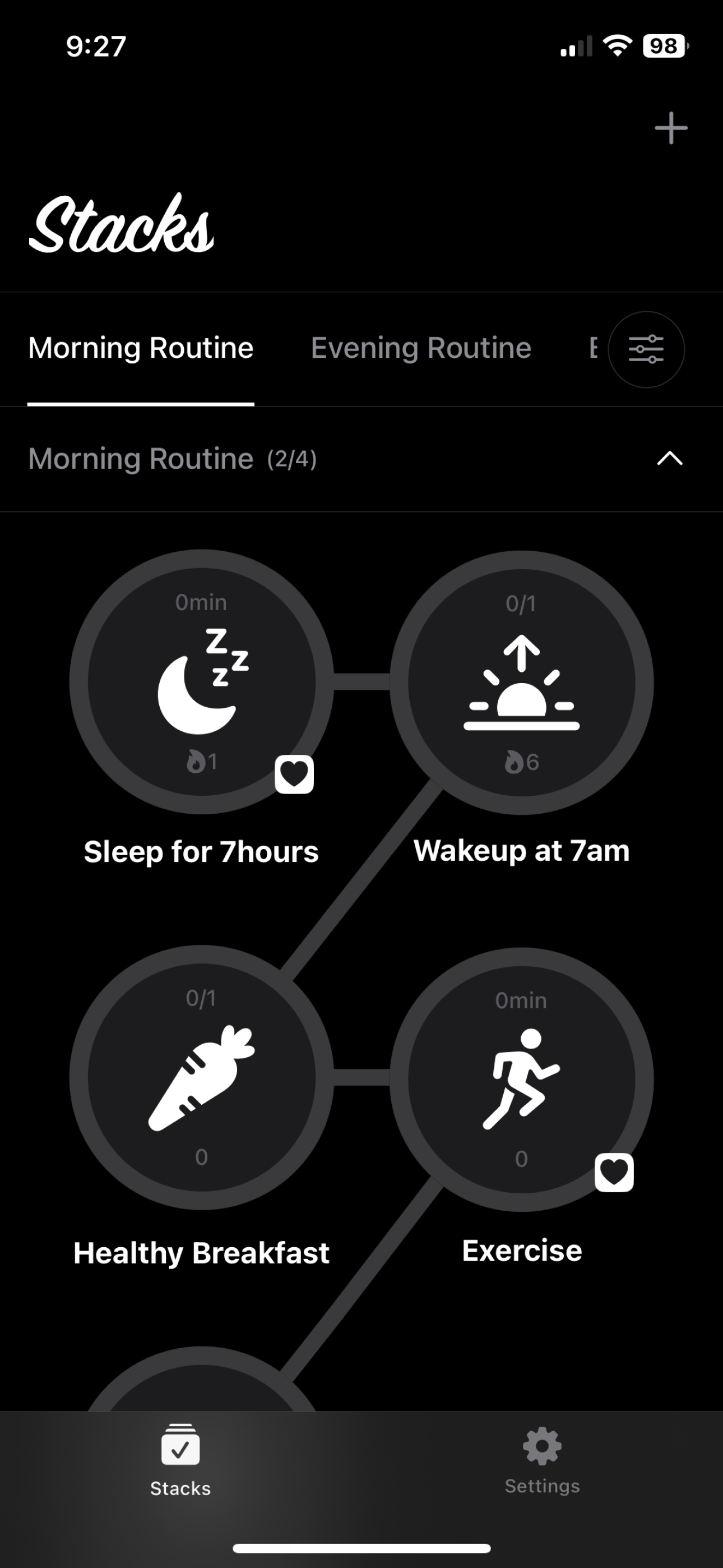Viewport: 723px width, 1568px height.
Task: Go to the Settings tab
Action: [541, 1461]
